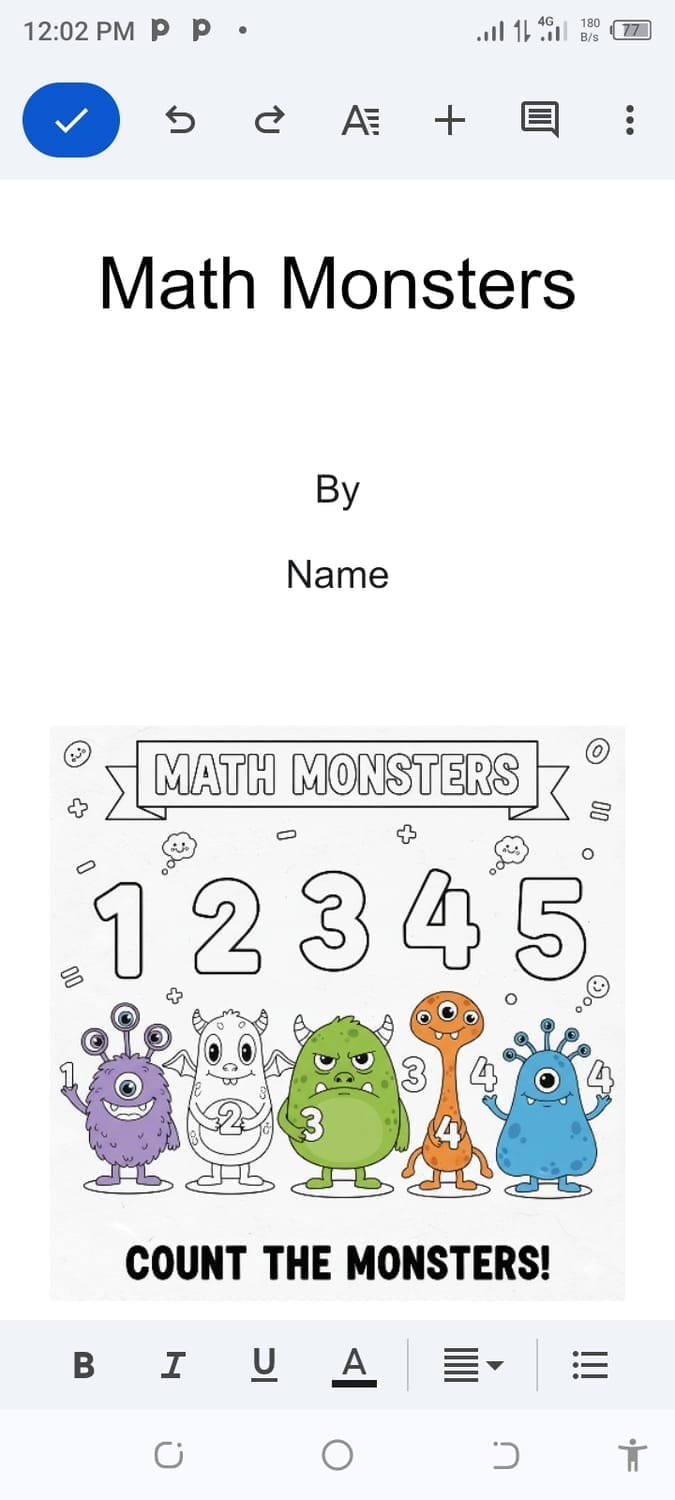Toggle italic formatting

tap(174, 1365)
